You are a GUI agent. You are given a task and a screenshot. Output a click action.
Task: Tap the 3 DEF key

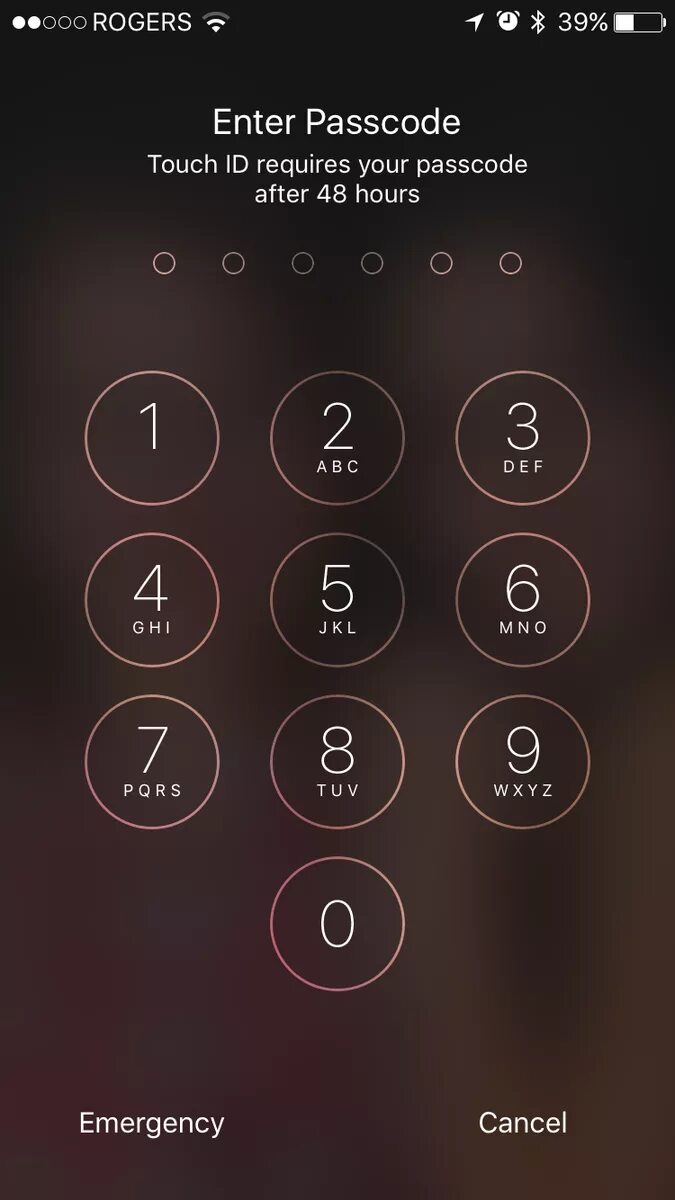click(x=522, y=438)
